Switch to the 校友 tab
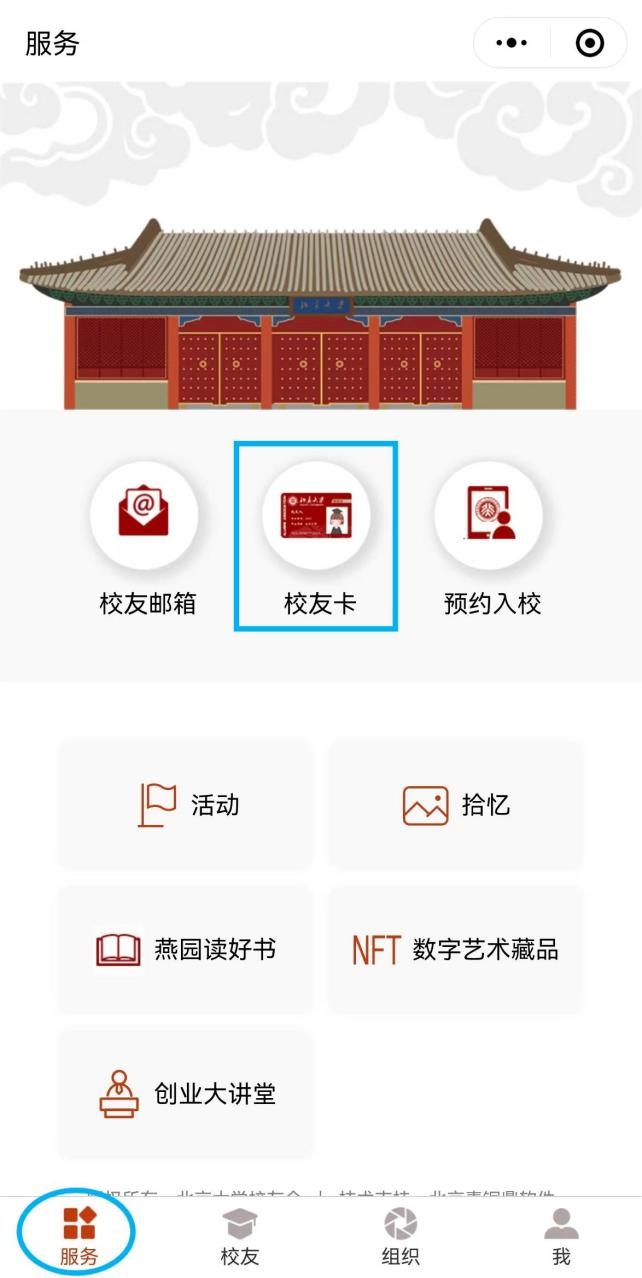The width and height of the screenshot is (642, 1278). (x=240, y=1236)
